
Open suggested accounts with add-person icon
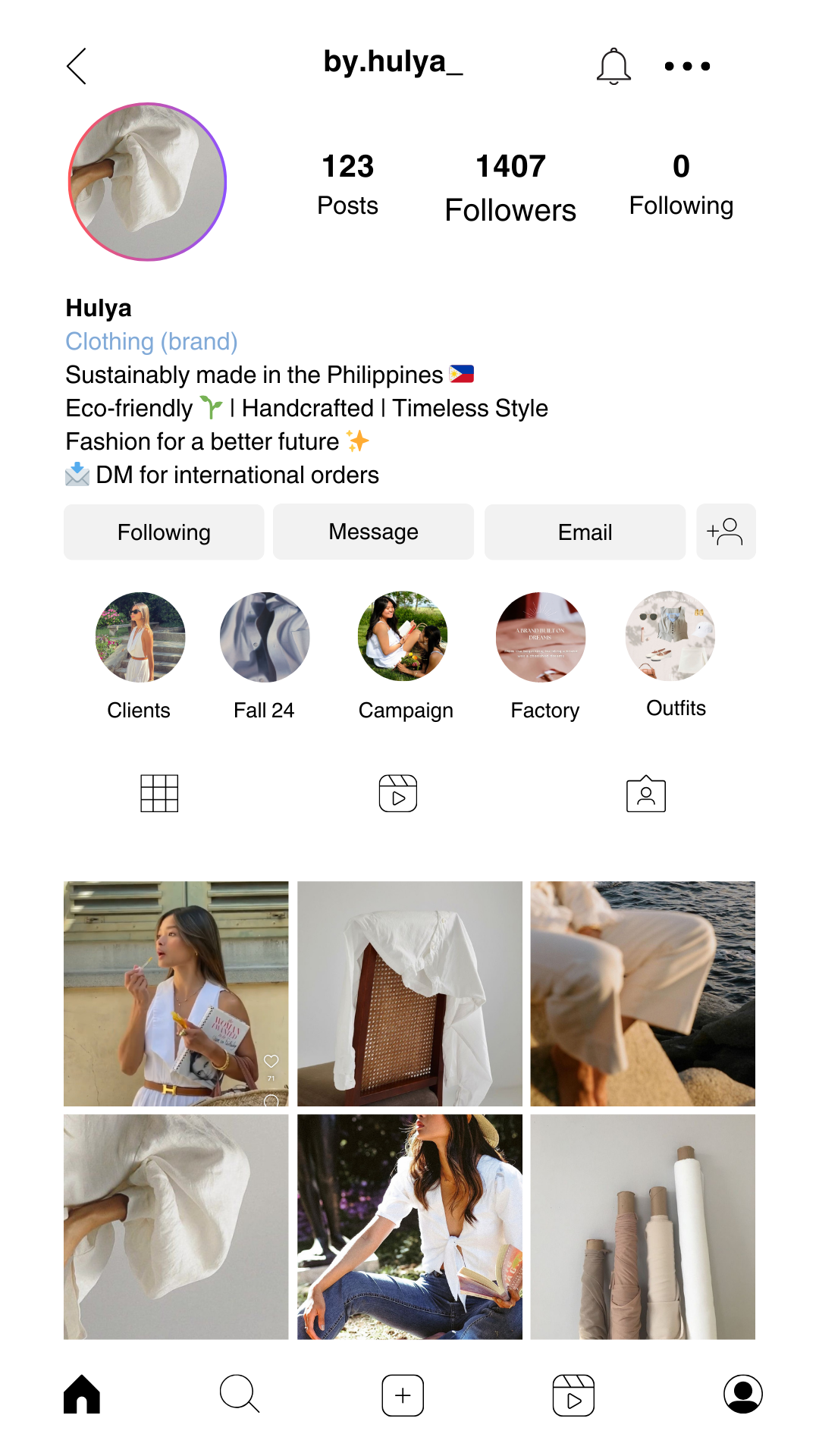[x=726, y=532]
